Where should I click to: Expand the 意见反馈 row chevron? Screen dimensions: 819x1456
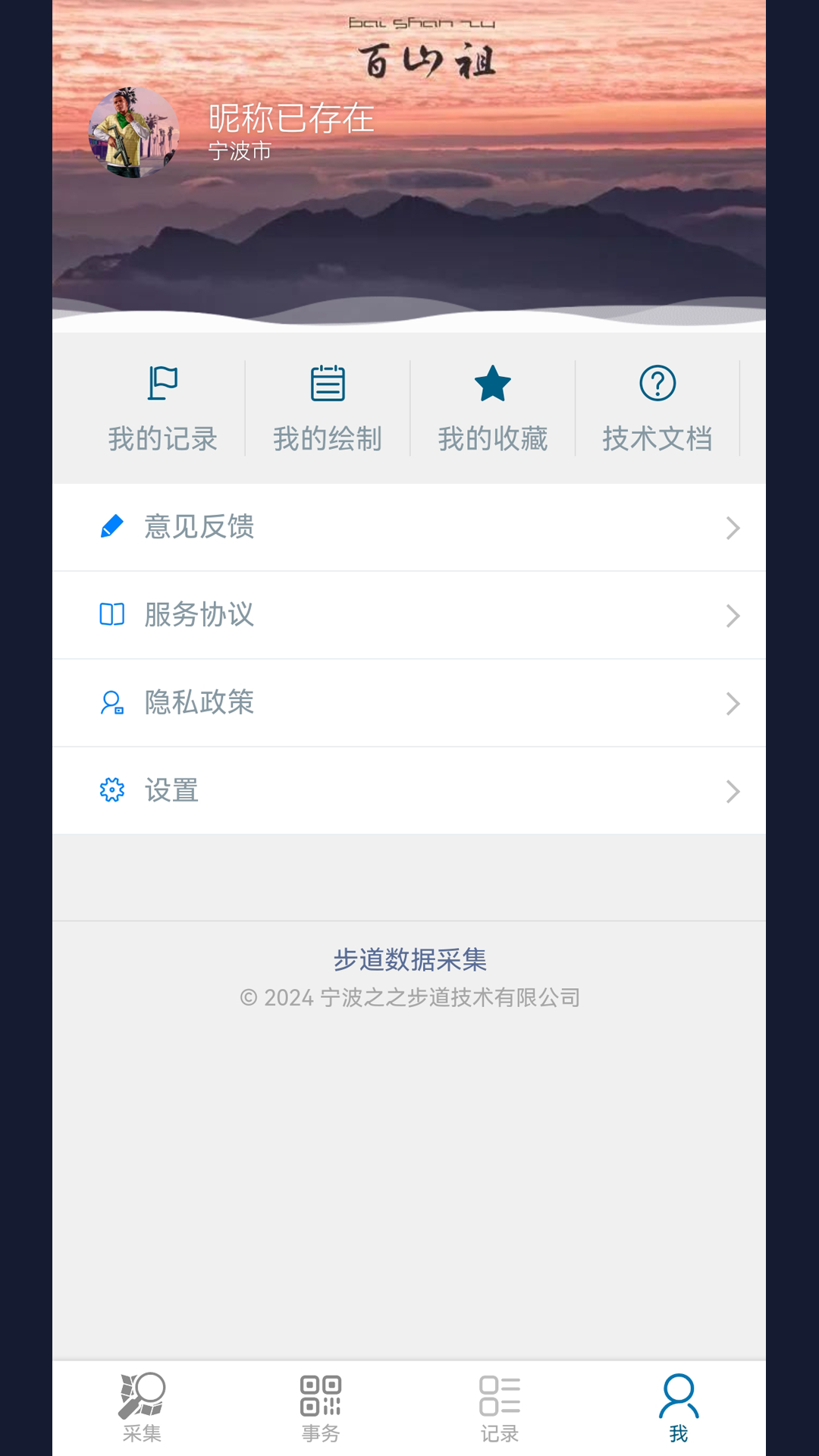coord(732,528)
